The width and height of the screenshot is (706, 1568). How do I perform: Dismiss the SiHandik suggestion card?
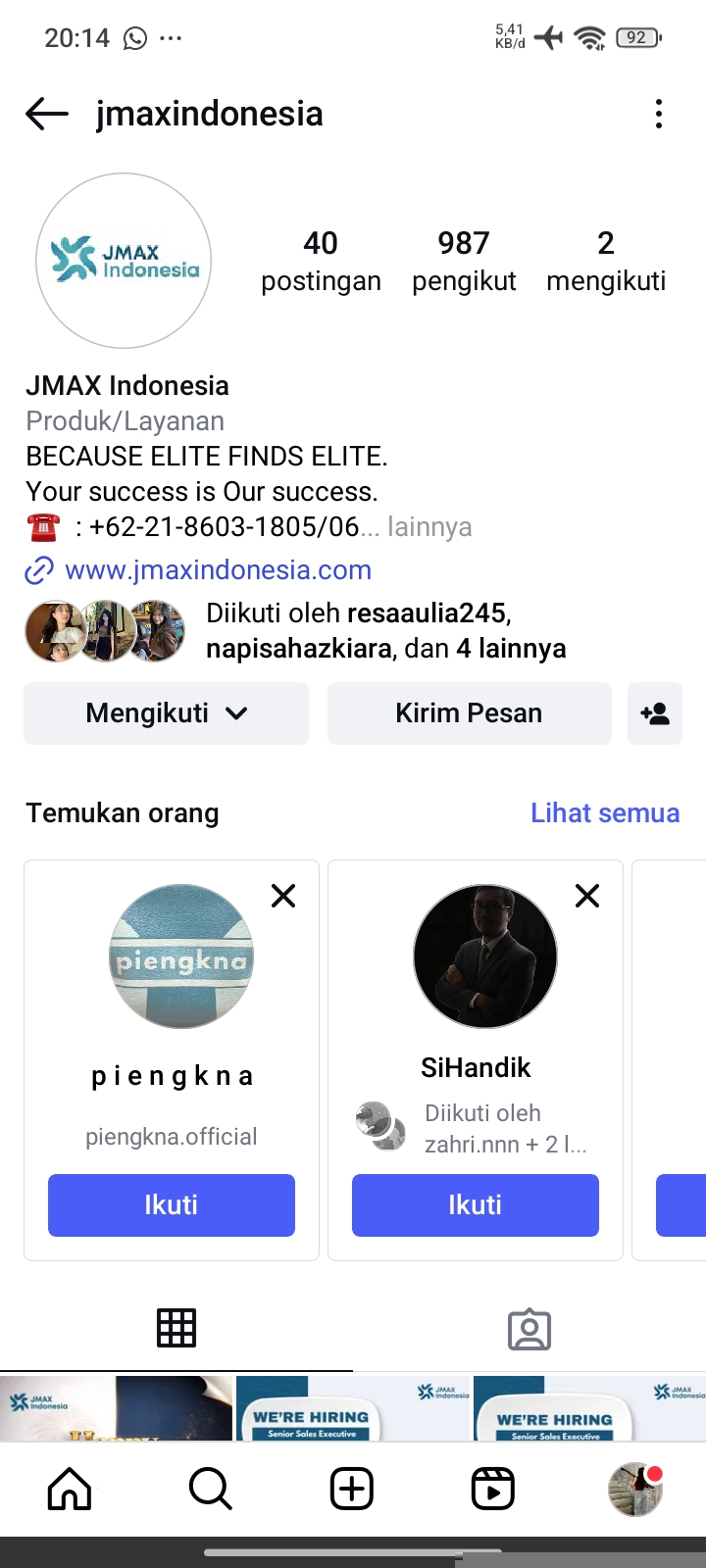[x=587, y=896]
